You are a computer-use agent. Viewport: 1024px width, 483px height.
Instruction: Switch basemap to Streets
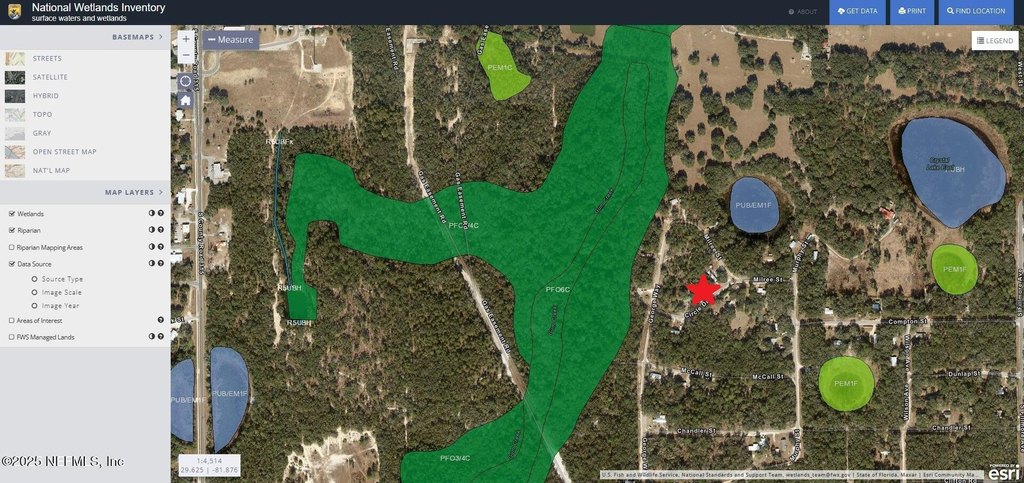47,58
